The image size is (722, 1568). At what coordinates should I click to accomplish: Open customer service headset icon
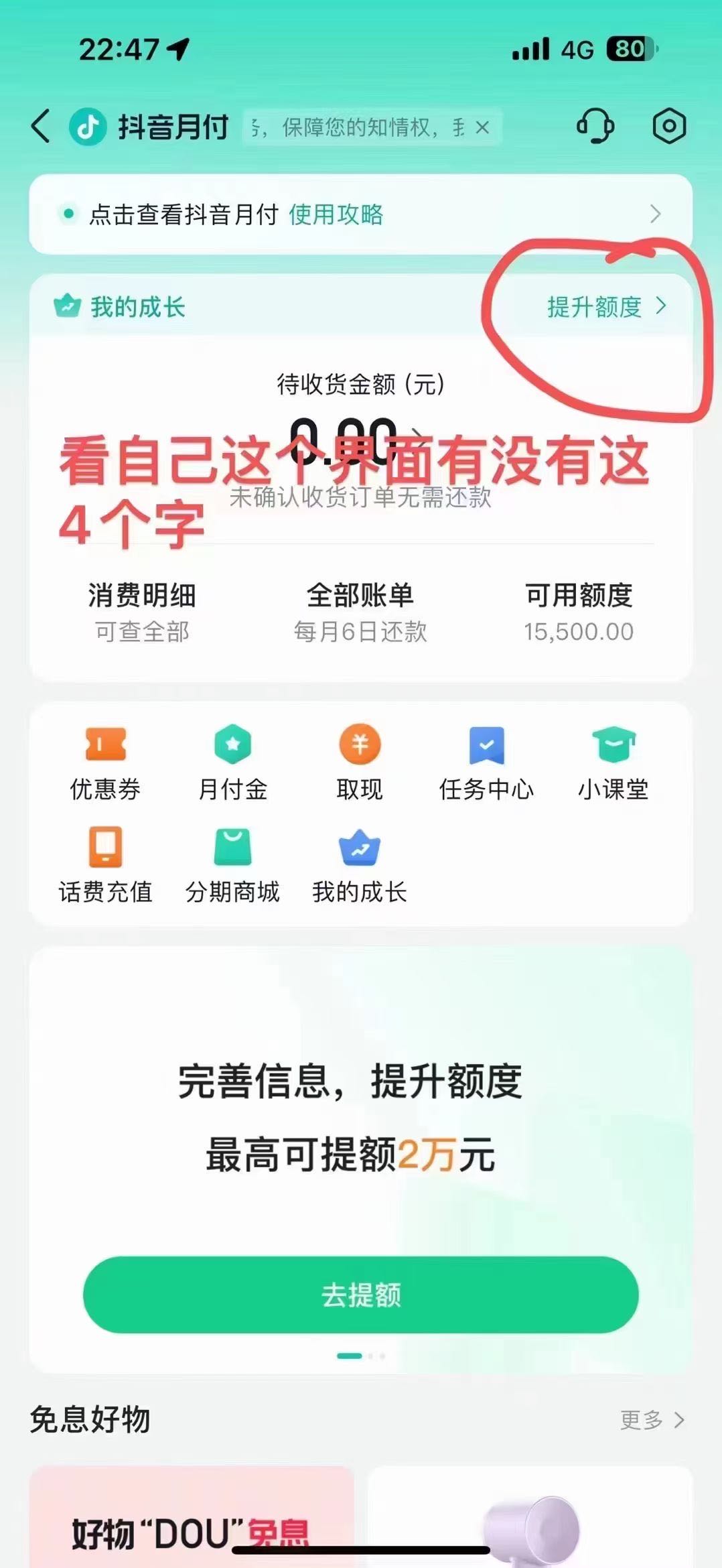point(595,126)
